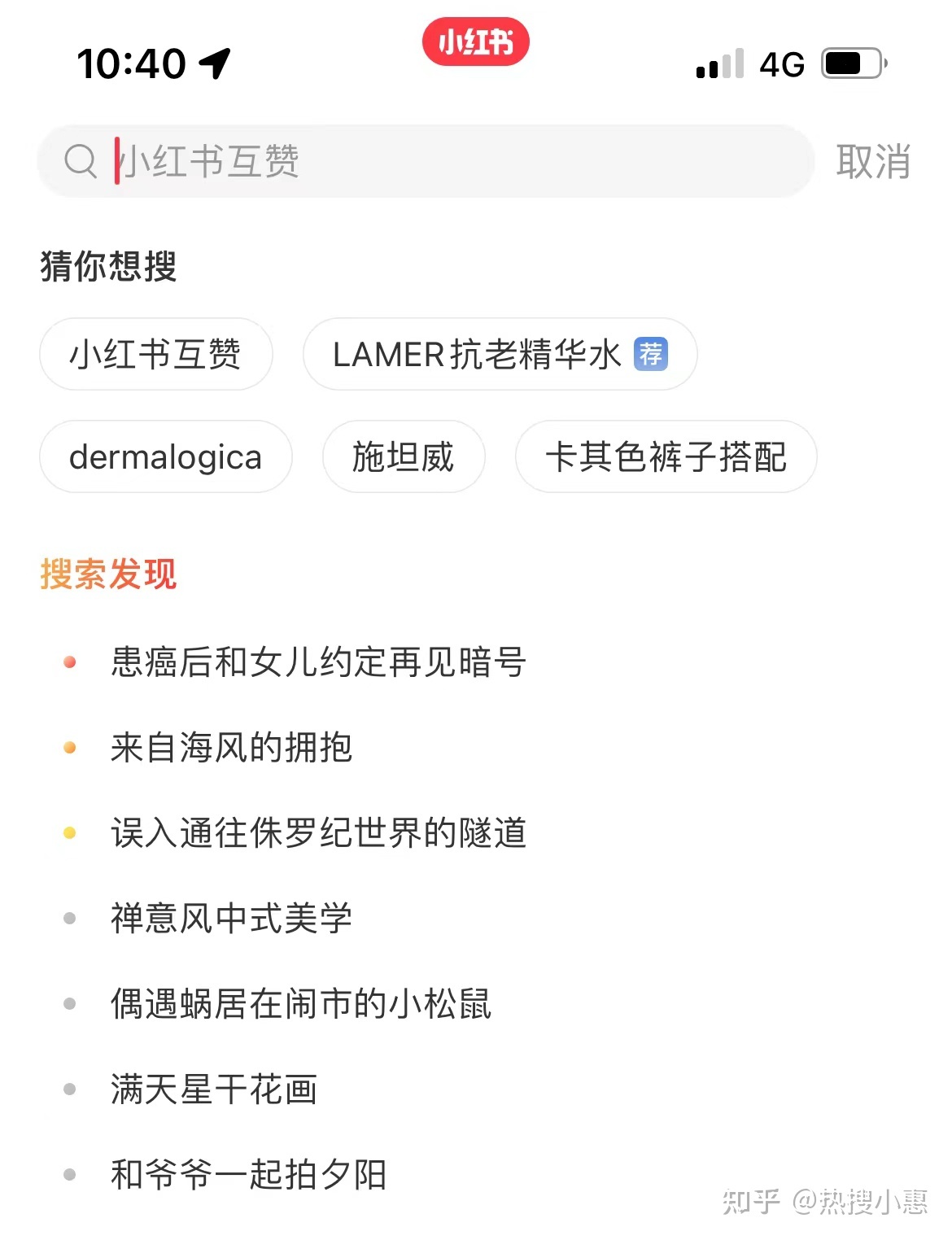Click the magnifier icon in search bar
Viewport: 952px width, 1240px height.
[81, 160]
